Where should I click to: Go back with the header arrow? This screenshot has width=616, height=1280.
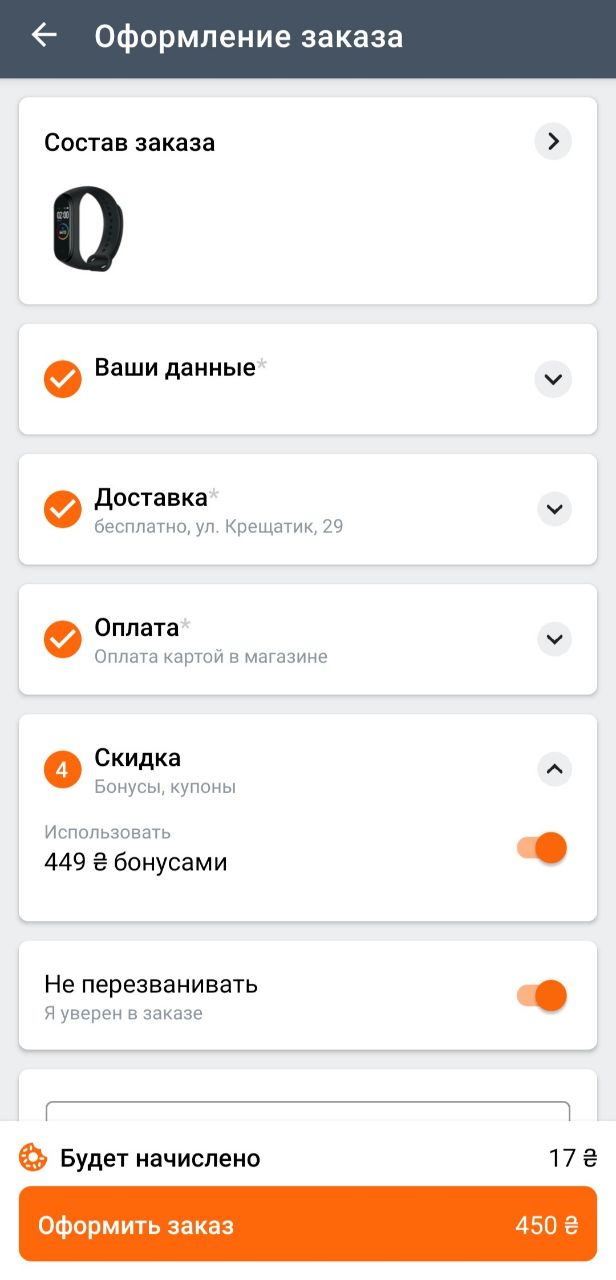[44, 36]
